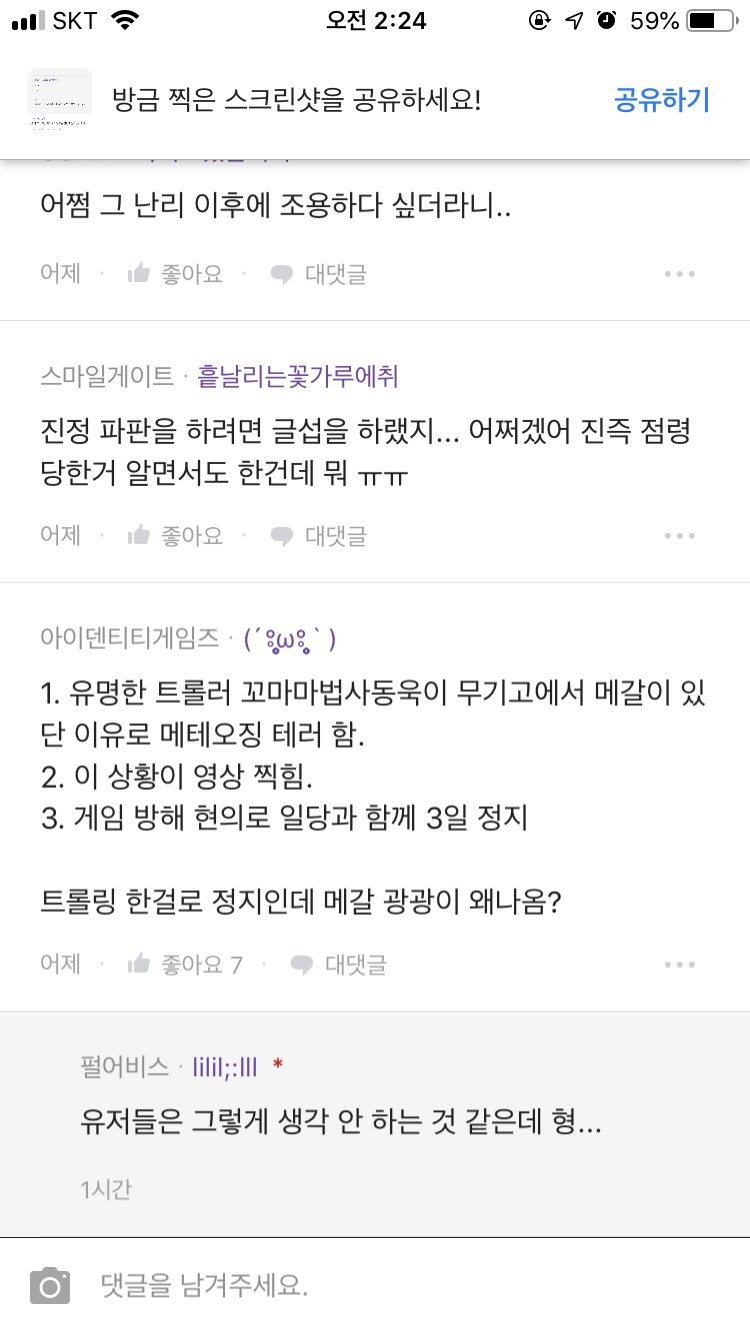Open the screenshot thumbnail in the banner
The image size is (750, 1334).
(x=60, y=100)
